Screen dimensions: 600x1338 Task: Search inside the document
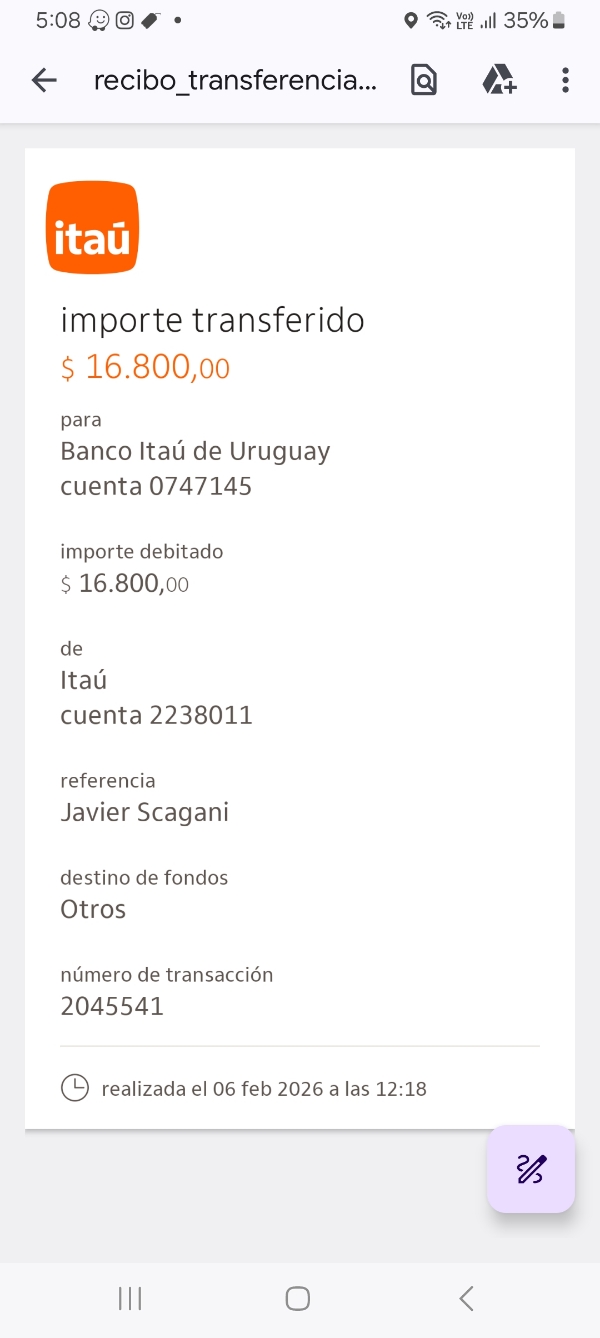pos(424,81)
